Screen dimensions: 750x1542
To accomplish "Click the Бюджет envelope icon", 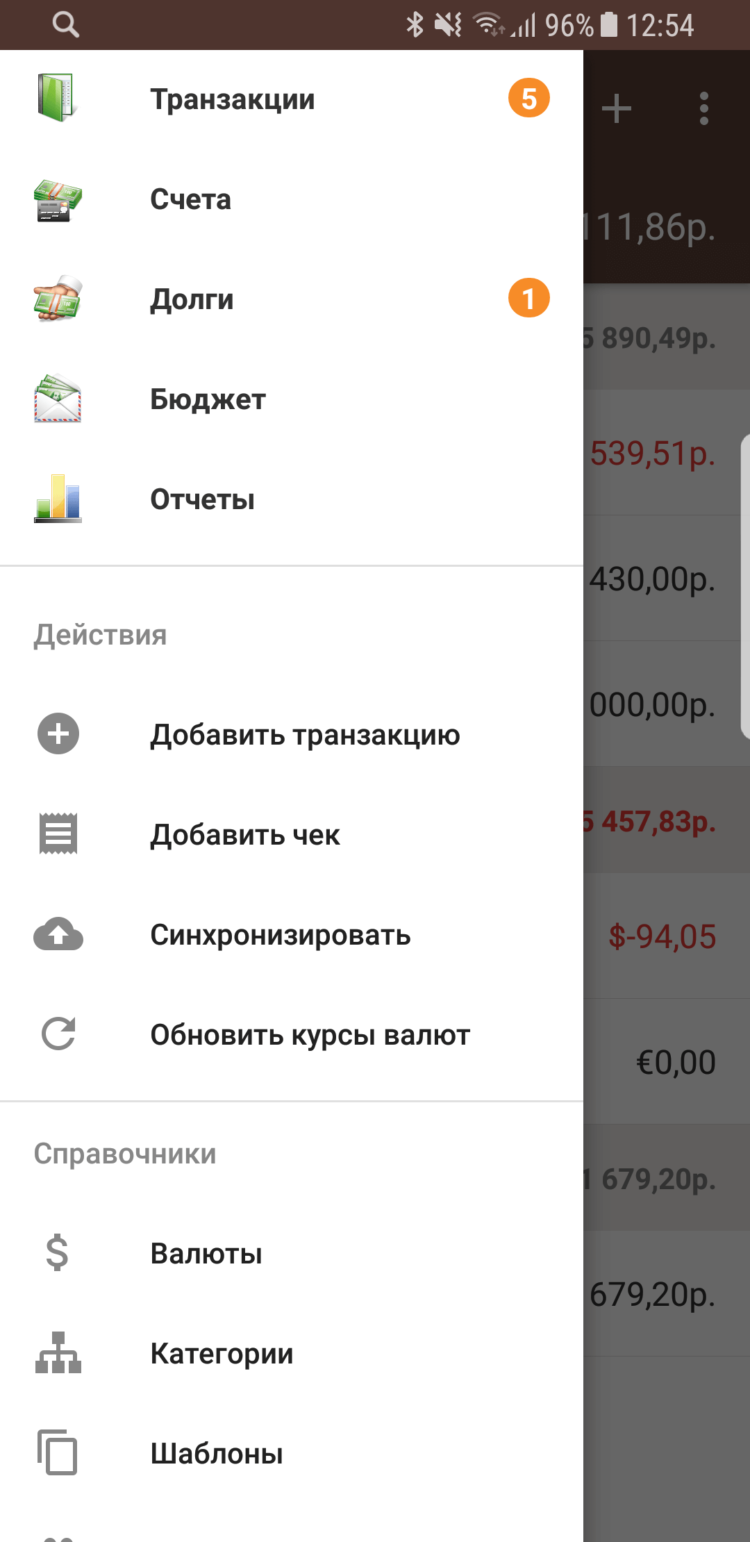I will coord(57,398).
